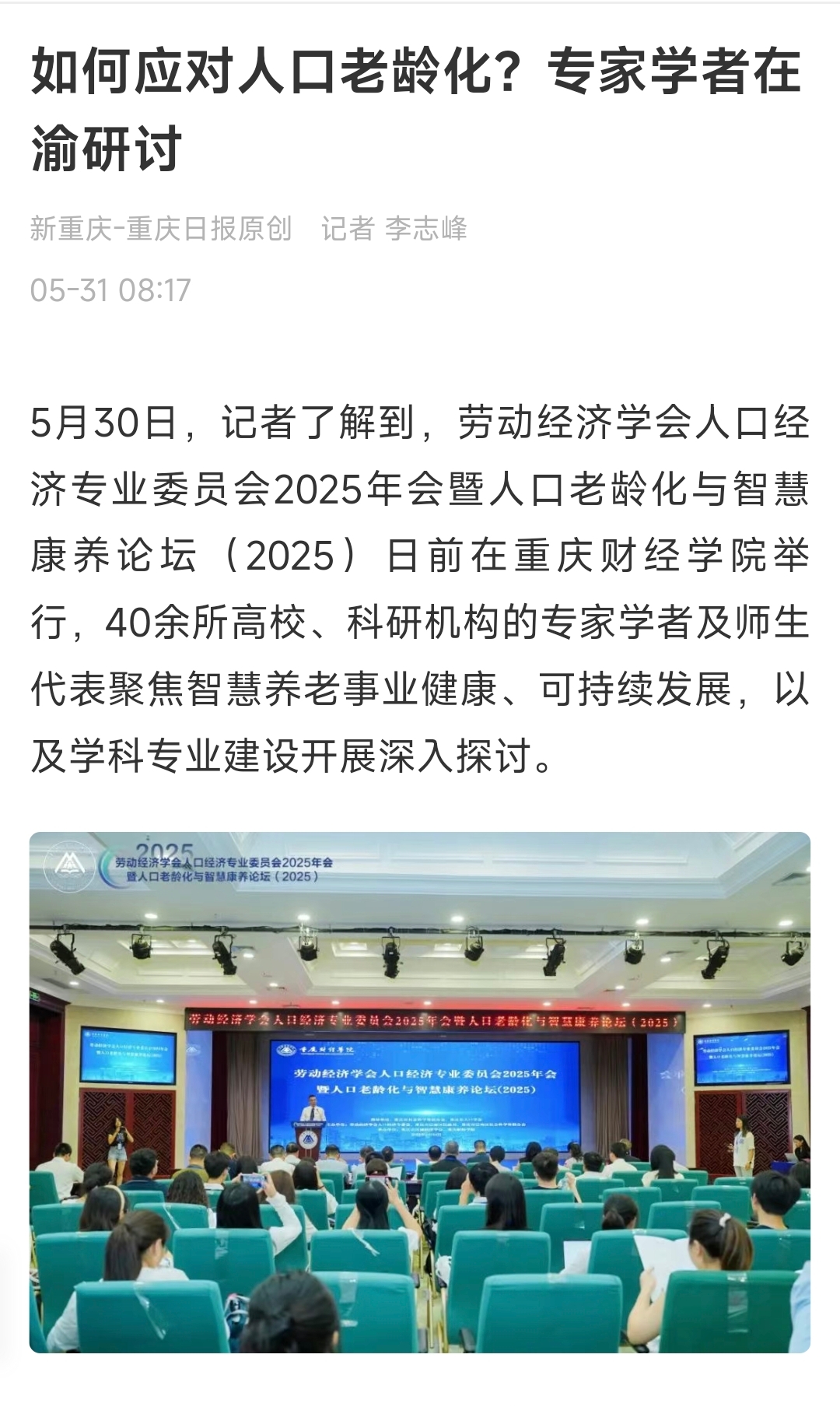
Task: Open the forum conference photo full screen
Action: pos(420,1092)
